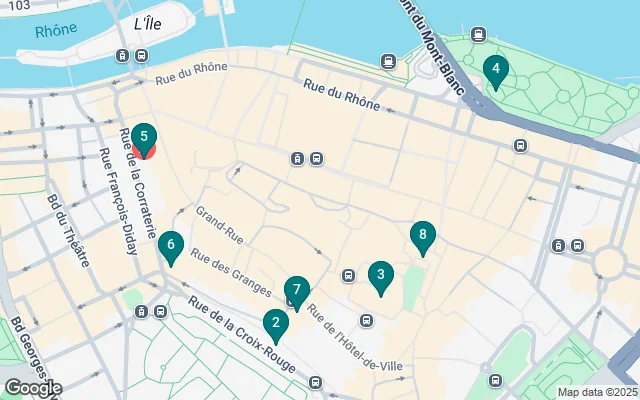This screenshot has height=400, width=640.
Task: Select map marker number 4
Action: click(x=495, y=70)
